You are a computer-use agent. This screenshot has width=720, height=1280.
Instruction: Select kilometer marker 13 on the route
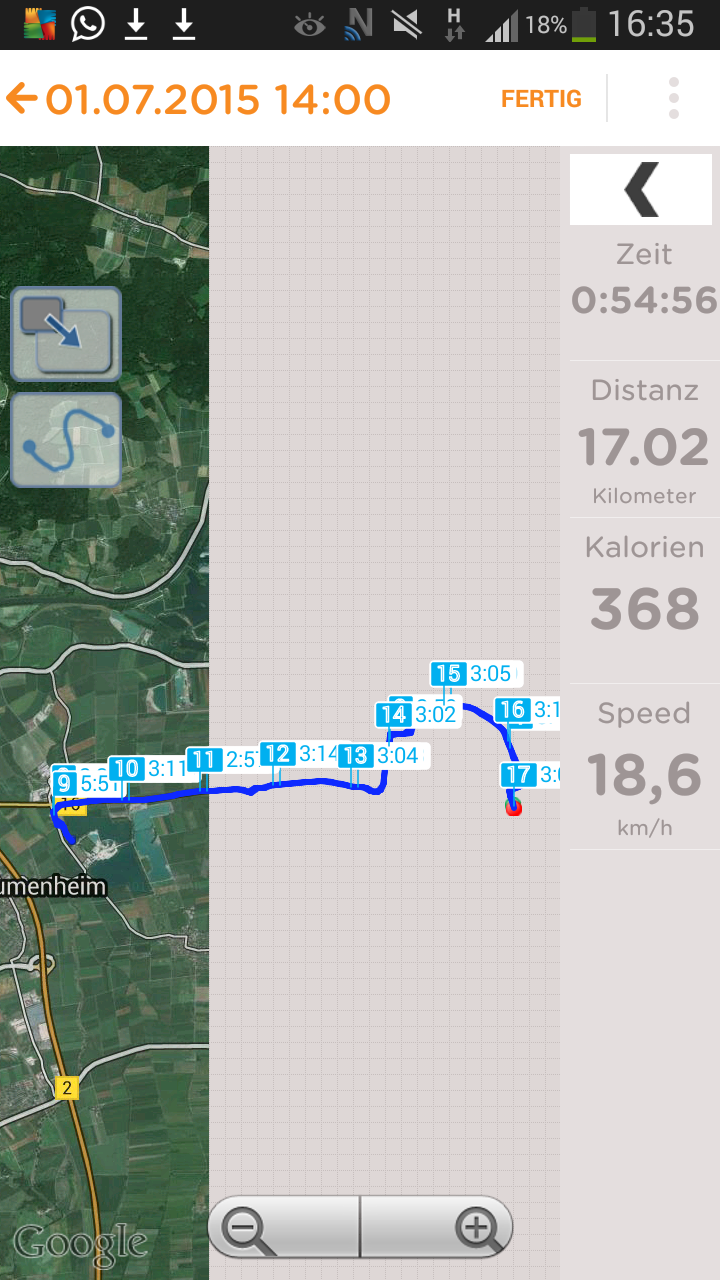coord(355,756)
